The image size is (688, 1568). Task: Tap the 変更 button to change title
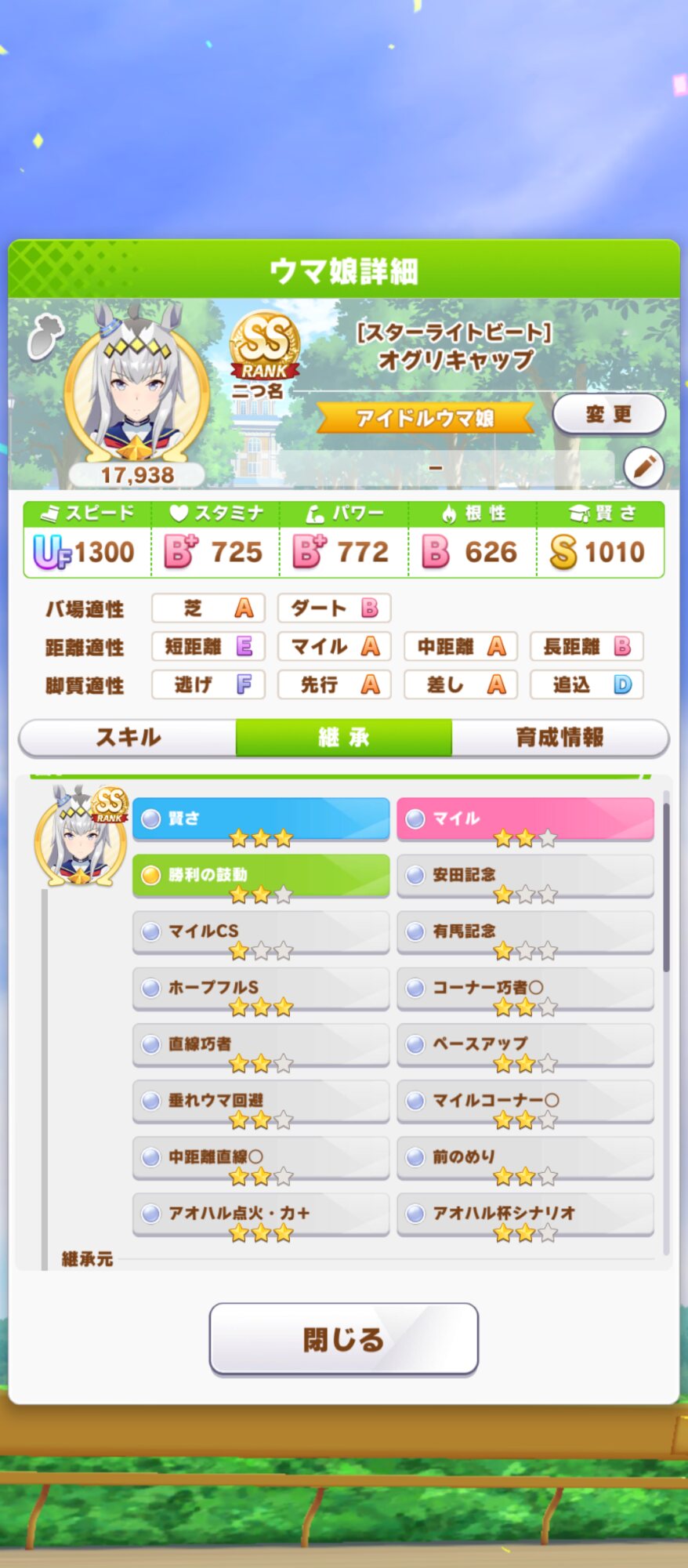click(x=609, y=415)
